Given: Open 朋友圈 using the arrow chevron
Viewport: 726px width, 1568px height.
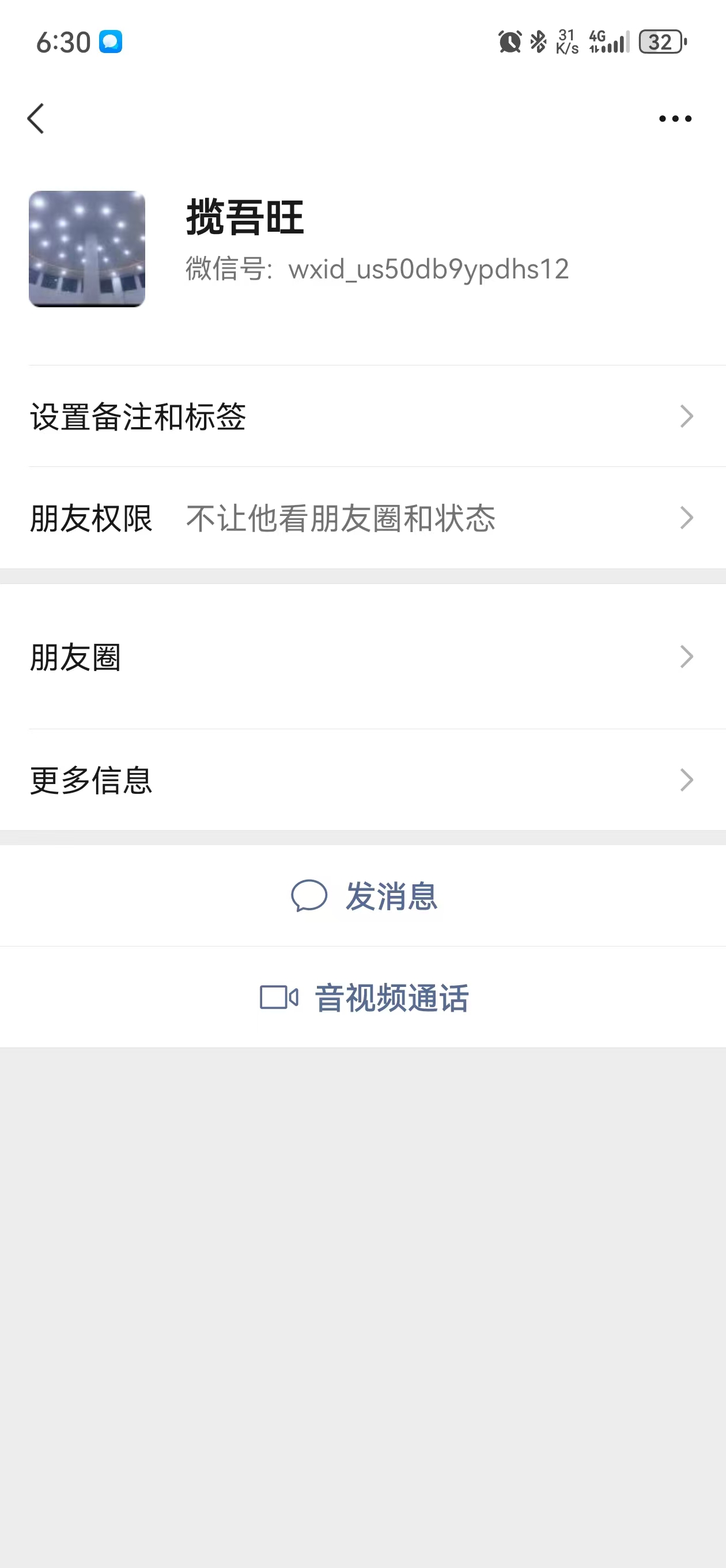Looking at the screenshot, I should [687, 656].
